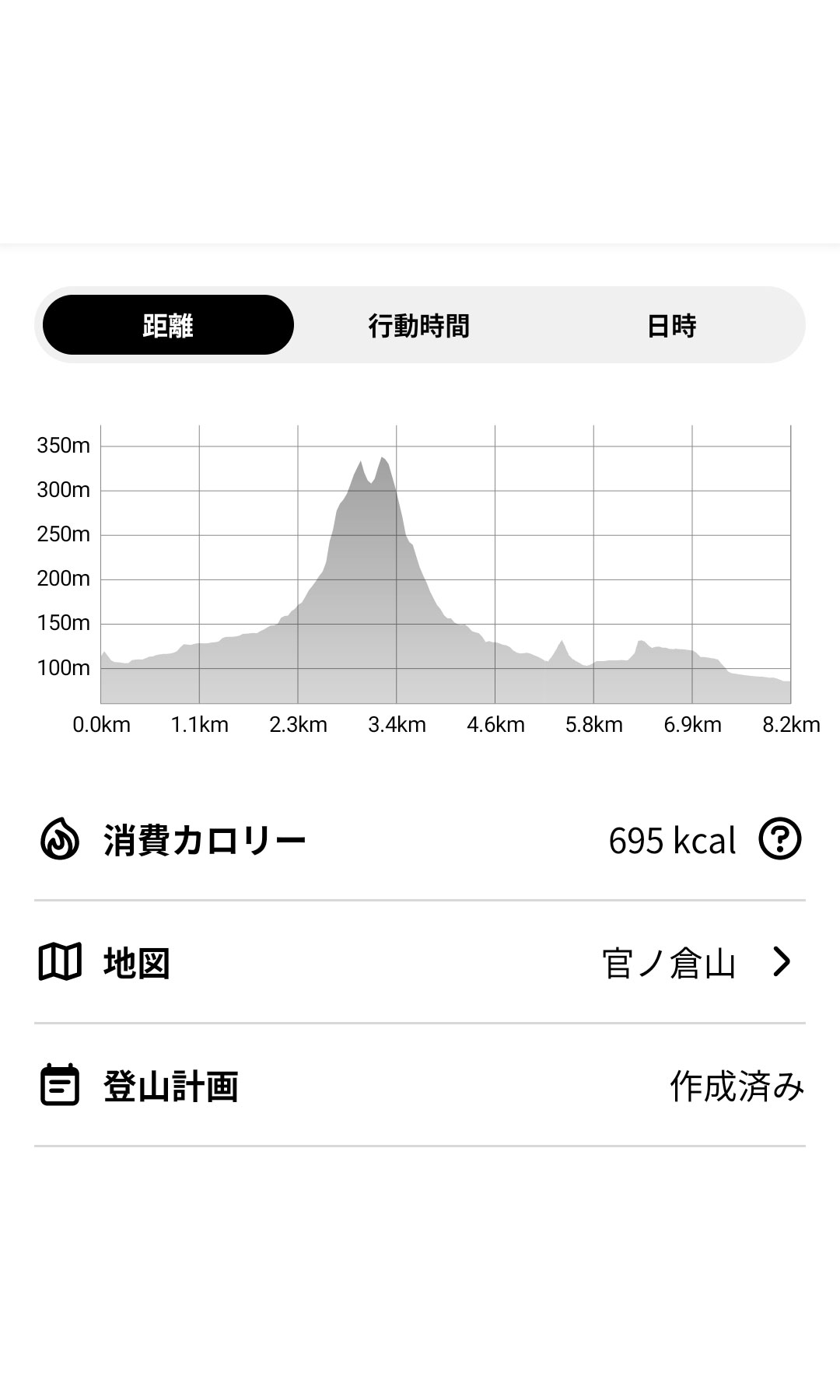The width and height of the screenshot is (840, 1400).
Task: Open the 登山計画 row
Action: 420,1086
